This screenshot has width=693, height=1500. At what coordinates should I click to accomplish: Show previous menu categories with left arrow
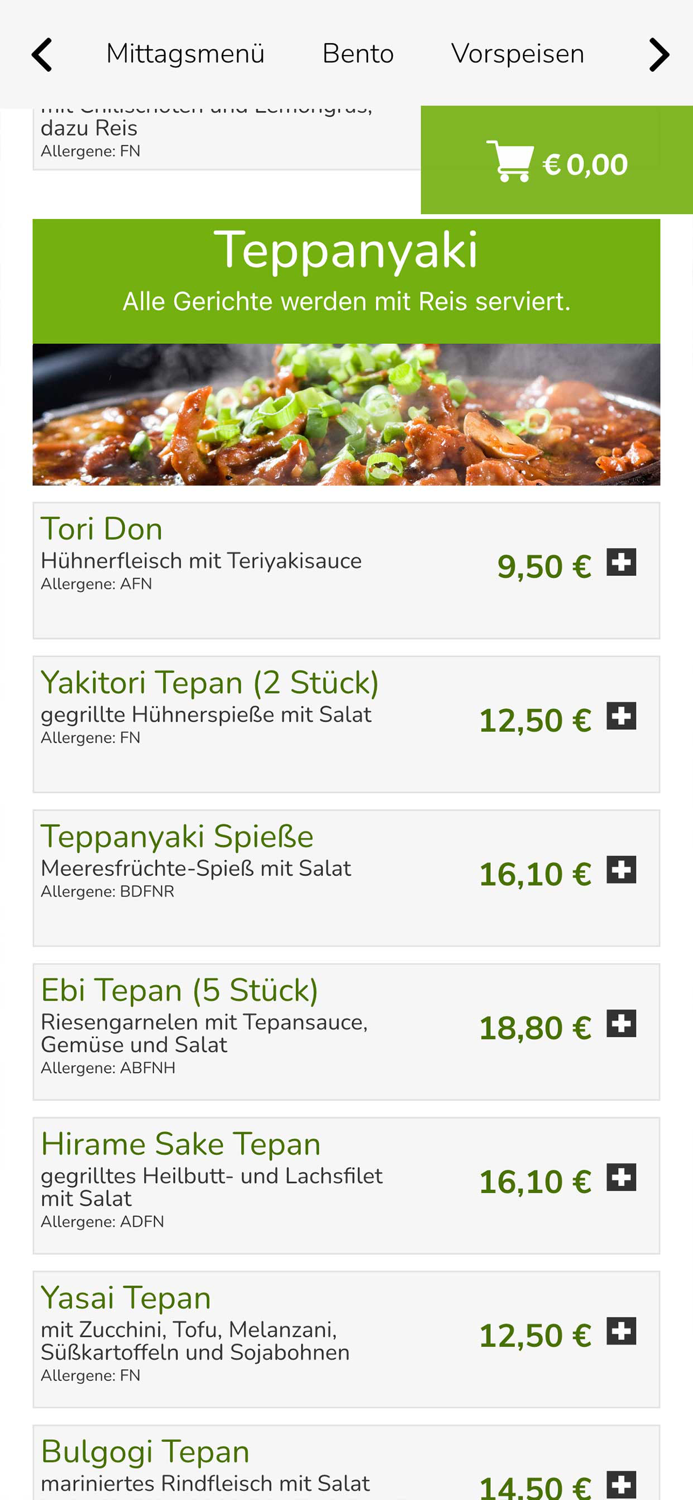[41, 55]
